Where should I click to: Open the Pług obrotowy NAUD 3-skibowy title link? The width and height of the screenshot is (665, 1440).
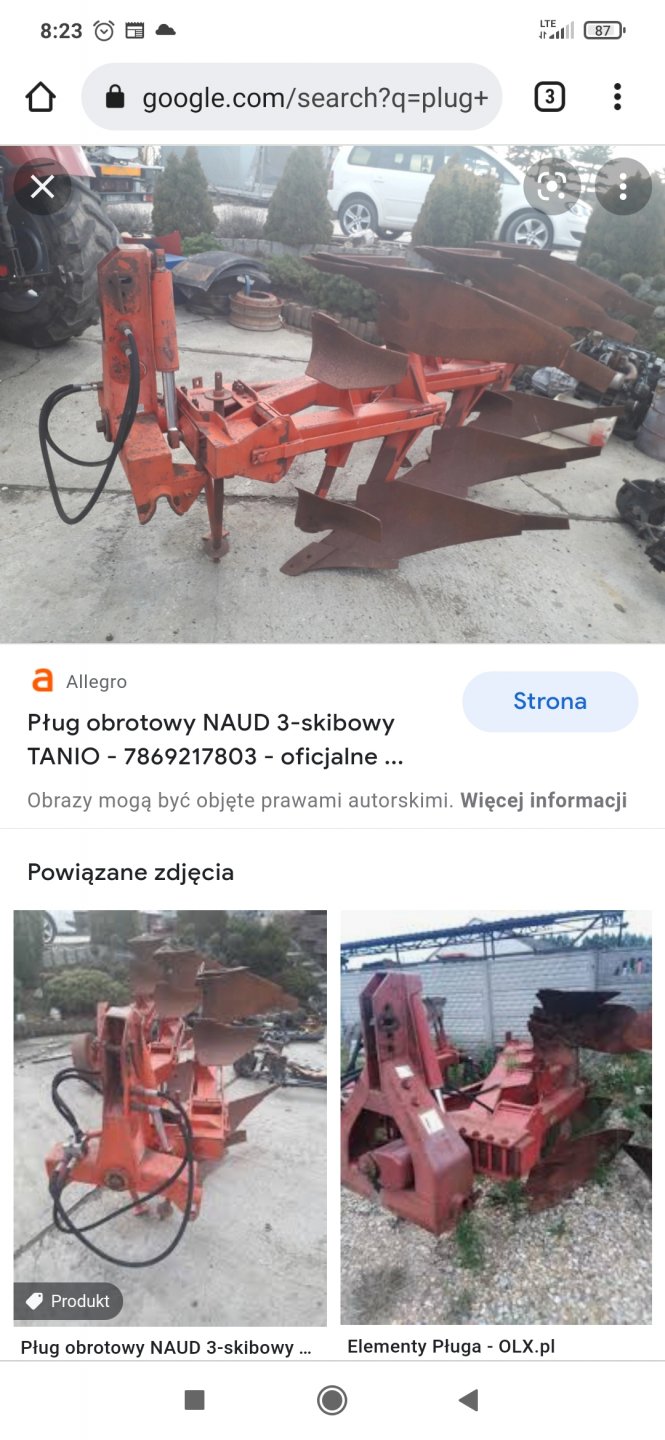tap(215, 739)
